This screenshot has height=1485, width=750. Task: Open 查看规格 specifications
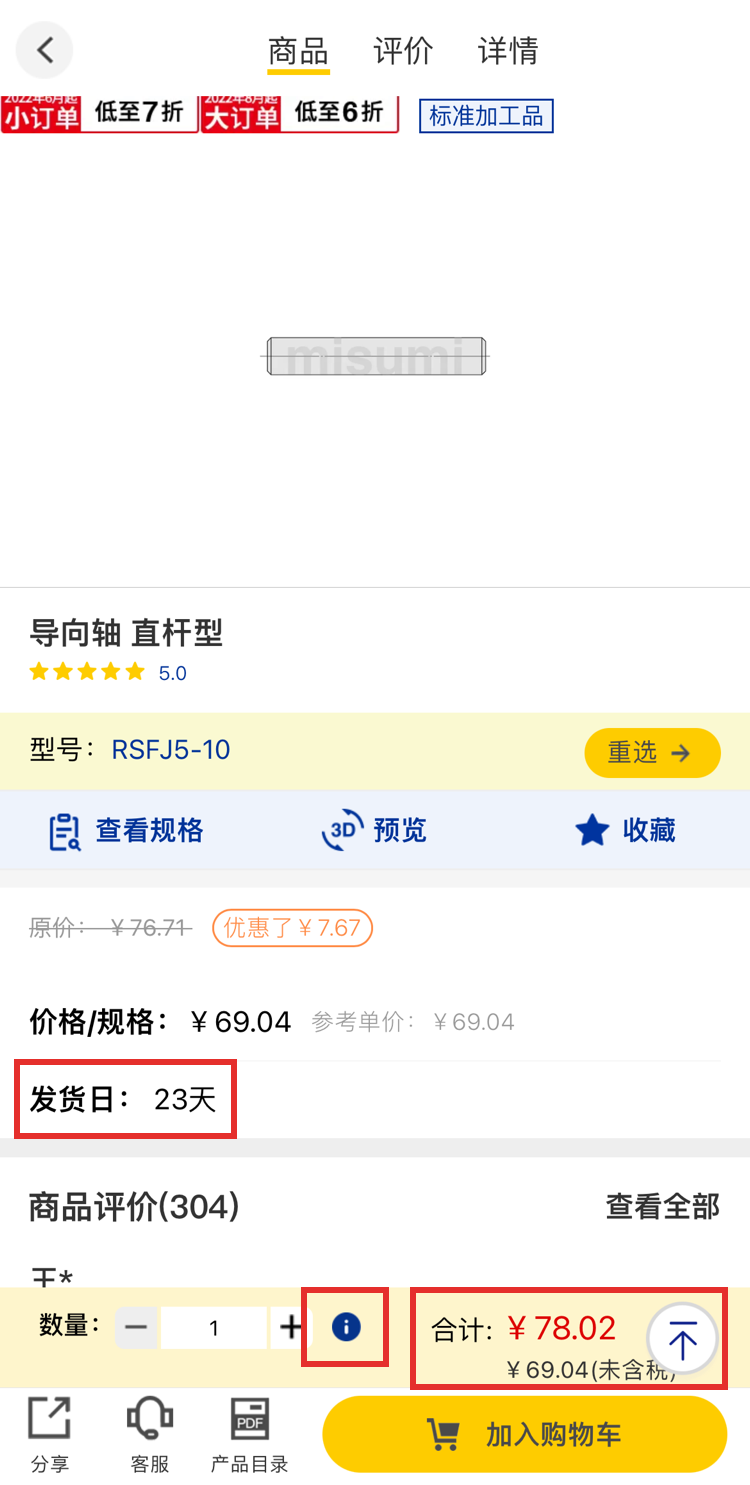click(x=126, y=831)
